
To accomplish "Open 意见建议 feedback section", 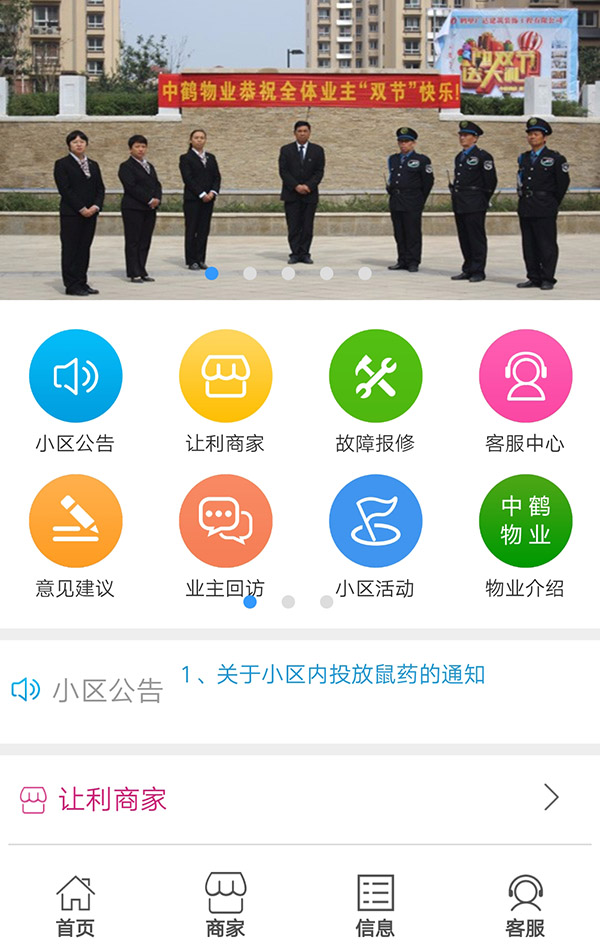I will (75, 522).
